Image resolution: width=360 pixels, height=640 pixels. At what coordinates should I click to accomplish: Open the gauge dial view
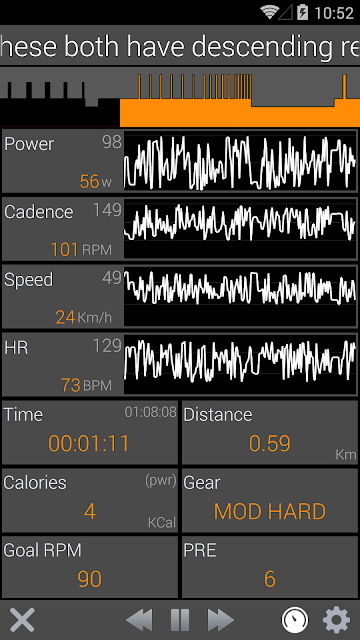point(295,620)
